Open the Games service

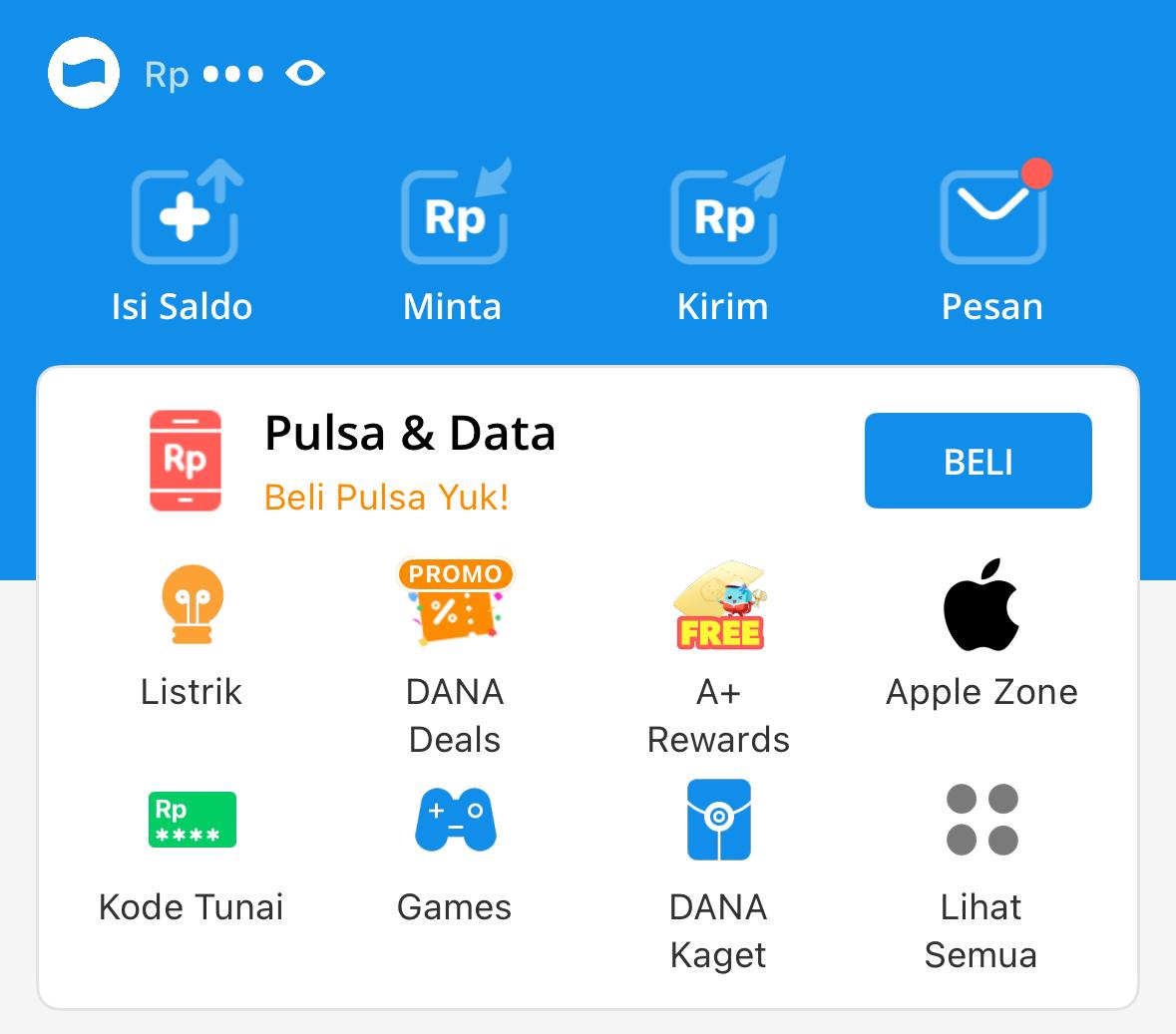(x=455, y=853)
